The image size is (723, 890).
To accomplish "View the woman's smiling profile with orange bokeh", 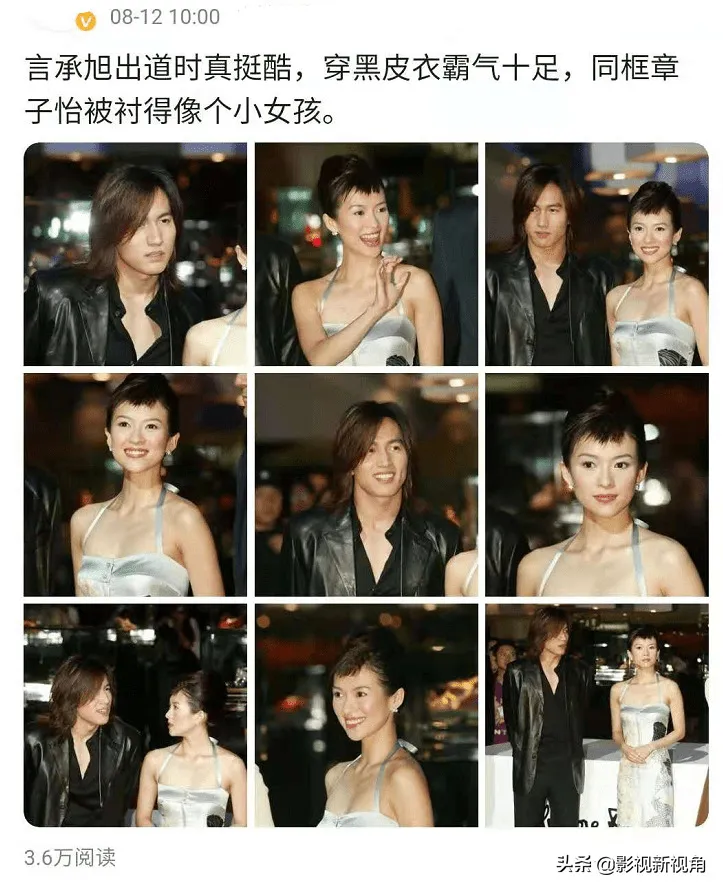I will 365,715.
